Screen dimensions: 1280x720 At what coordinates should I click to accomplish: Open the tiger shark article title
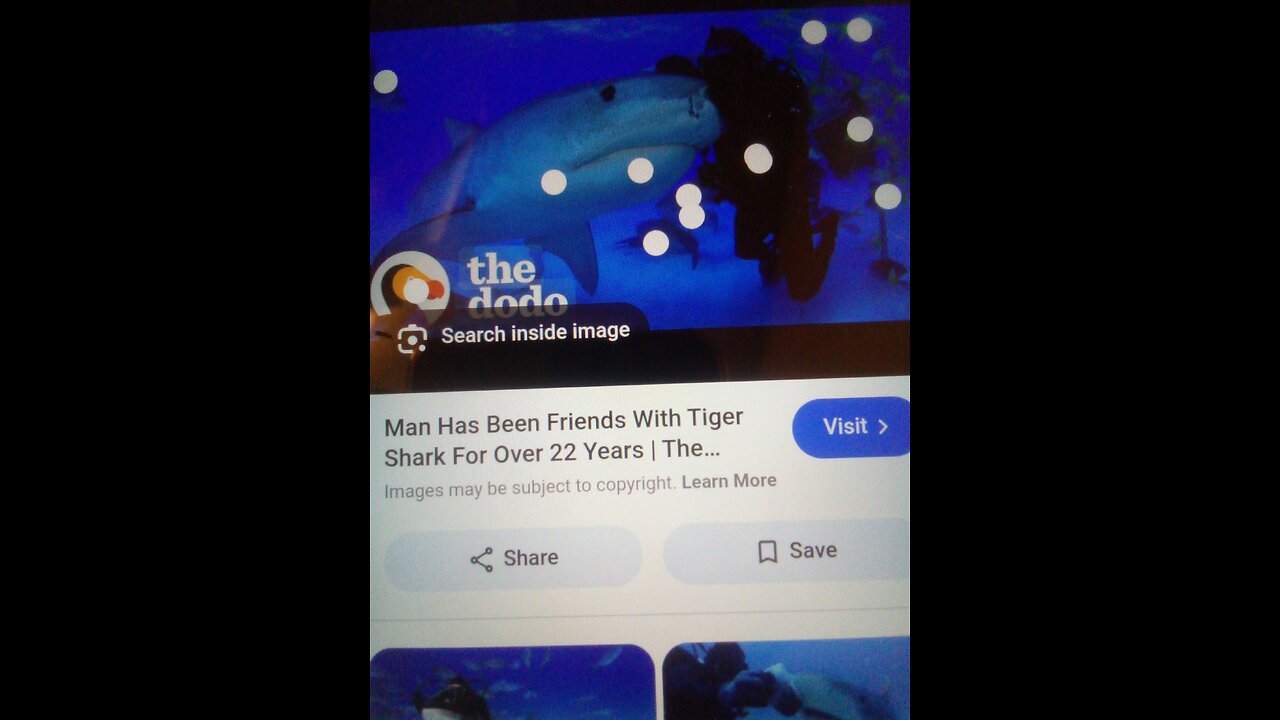(x=564, y=437)
